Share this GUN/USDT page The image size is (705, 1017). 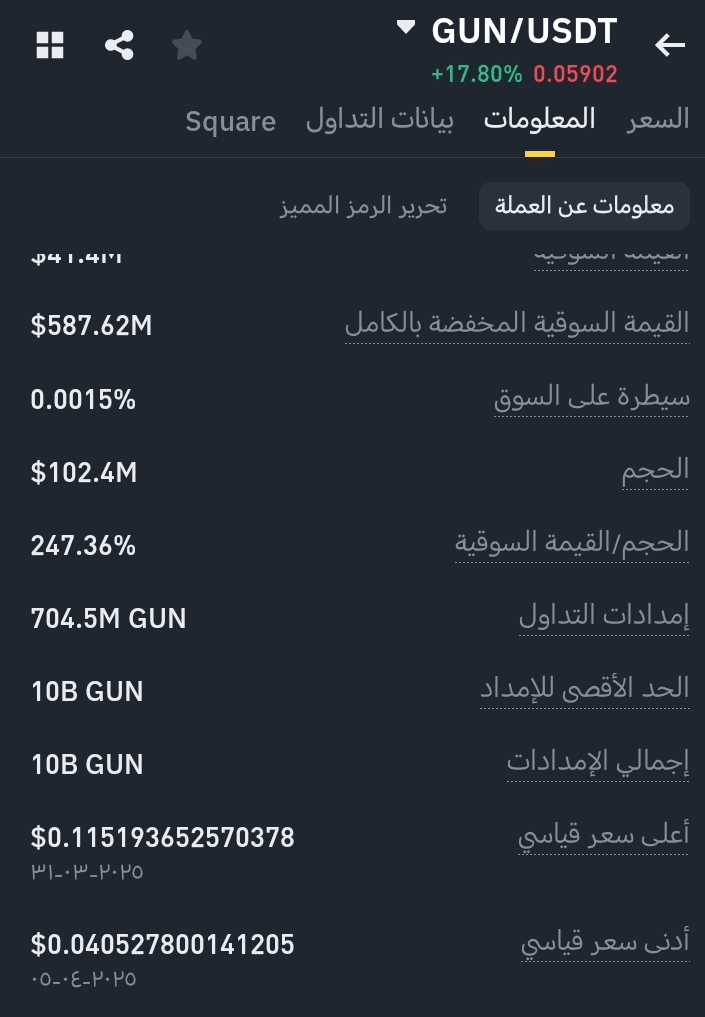coord(119,45)
